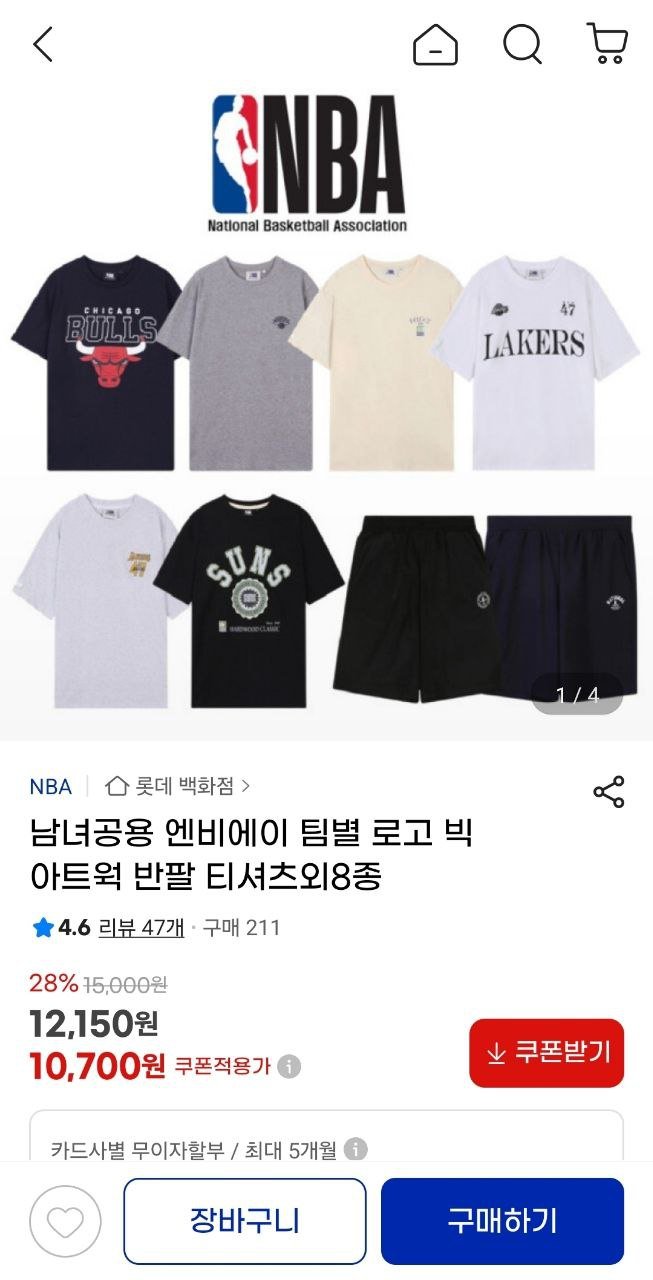This screenshot has width=653, height=1280.
Task: Tap the 쿠폰받기 coupon button
Action: tap(546, 1053)
